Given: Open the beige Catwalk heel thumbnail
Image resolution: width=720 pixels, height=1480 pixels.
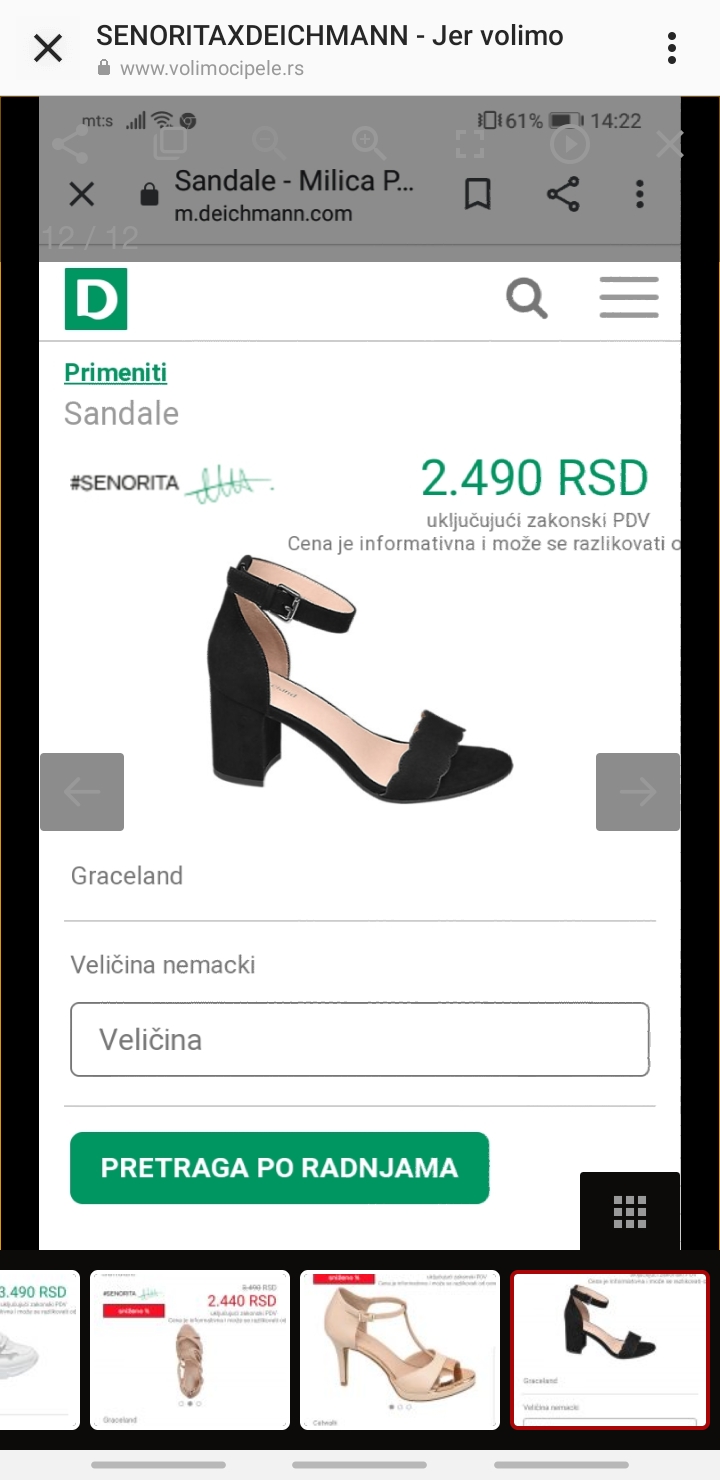Looking at the screenshot, I should (x=400, y=1350).
